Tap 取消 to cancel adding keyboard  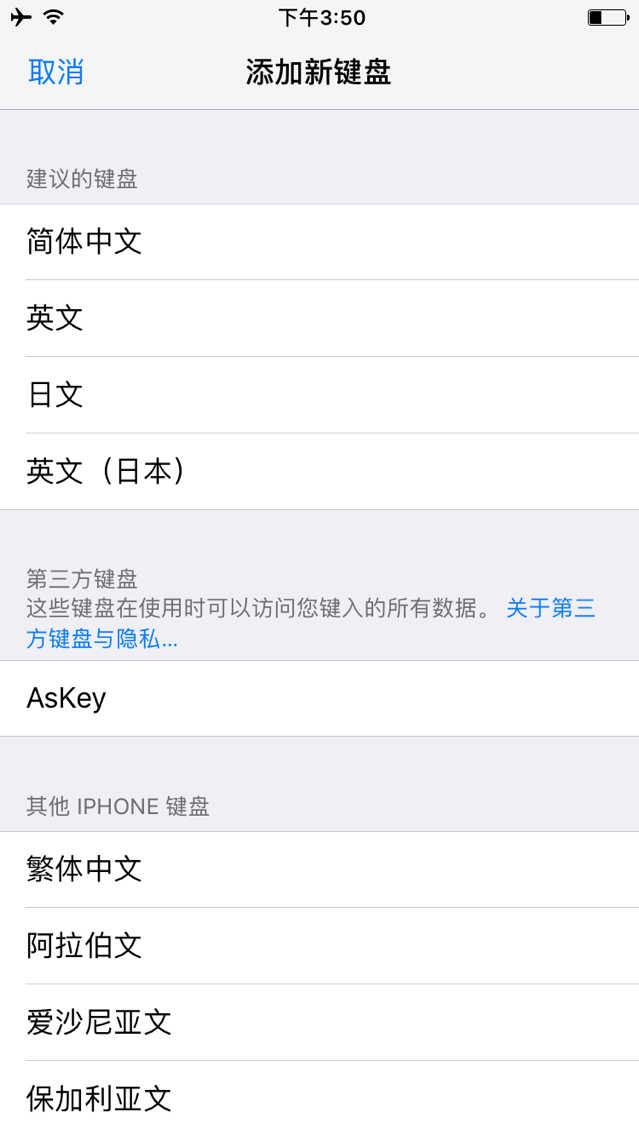[56, 72]
